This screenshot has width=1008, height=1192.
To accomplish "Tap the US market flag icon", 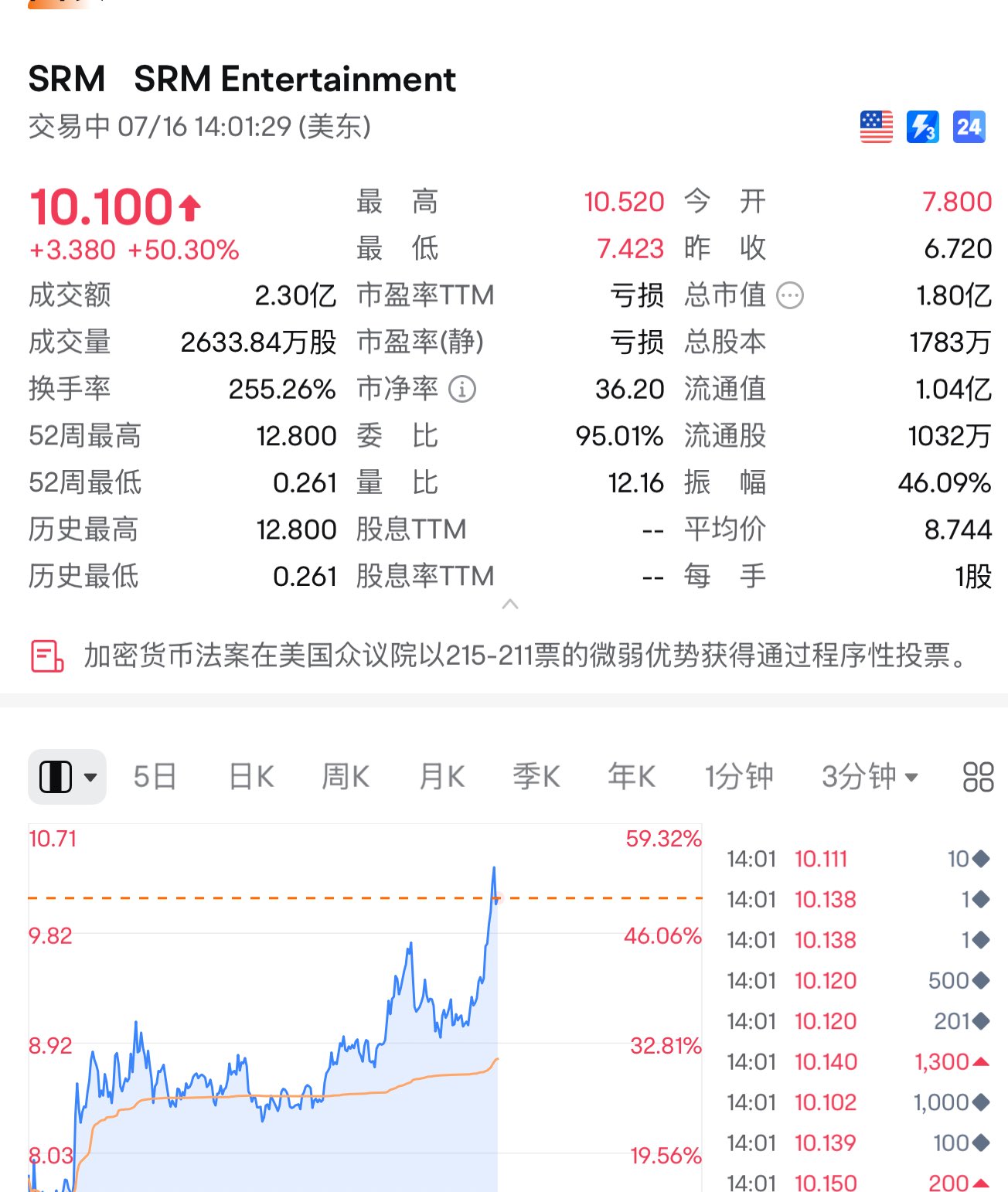I will (877, 127).
